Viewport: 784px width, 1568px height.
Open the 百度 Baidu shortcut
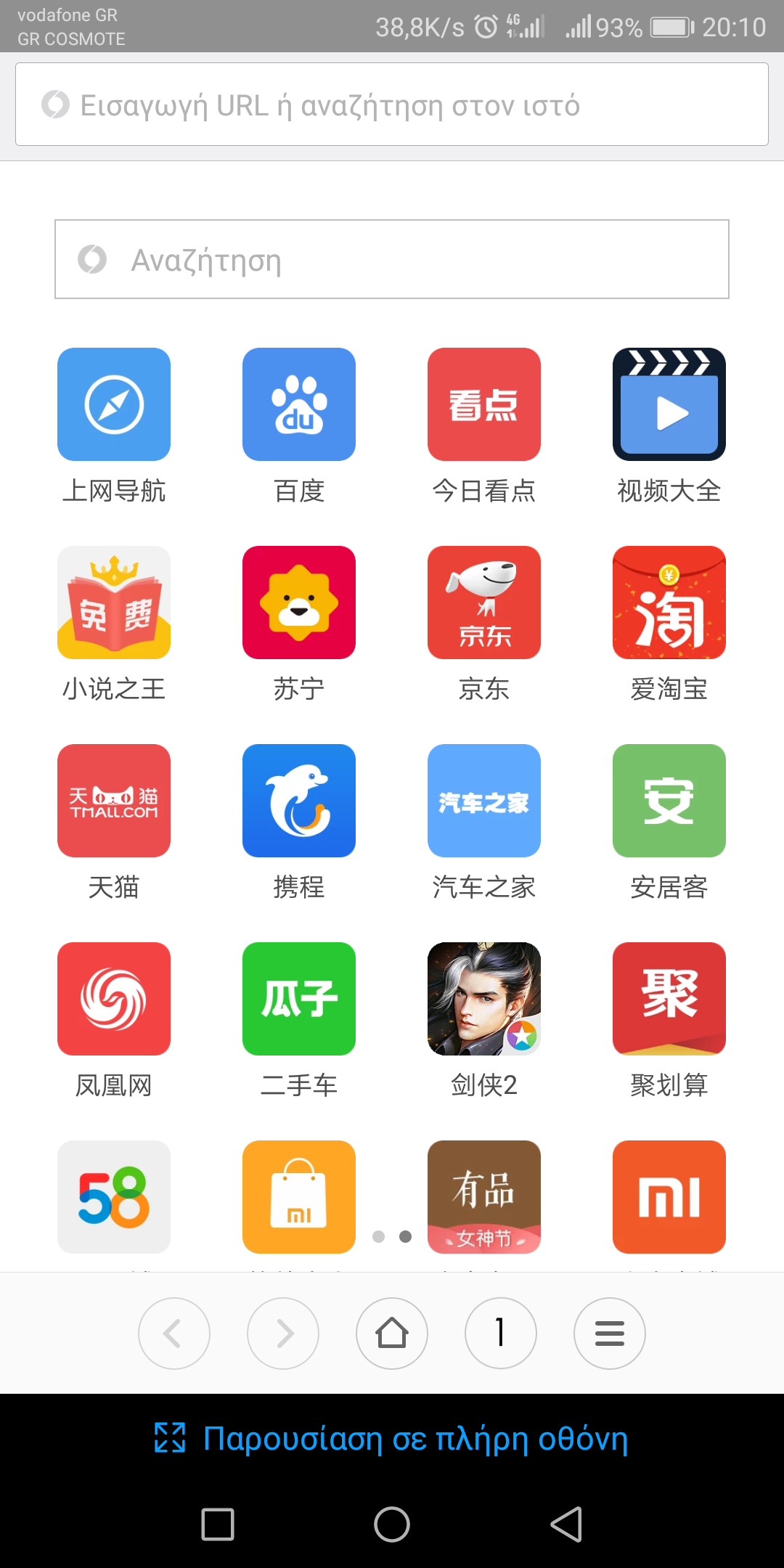click(x=299, y=404)
